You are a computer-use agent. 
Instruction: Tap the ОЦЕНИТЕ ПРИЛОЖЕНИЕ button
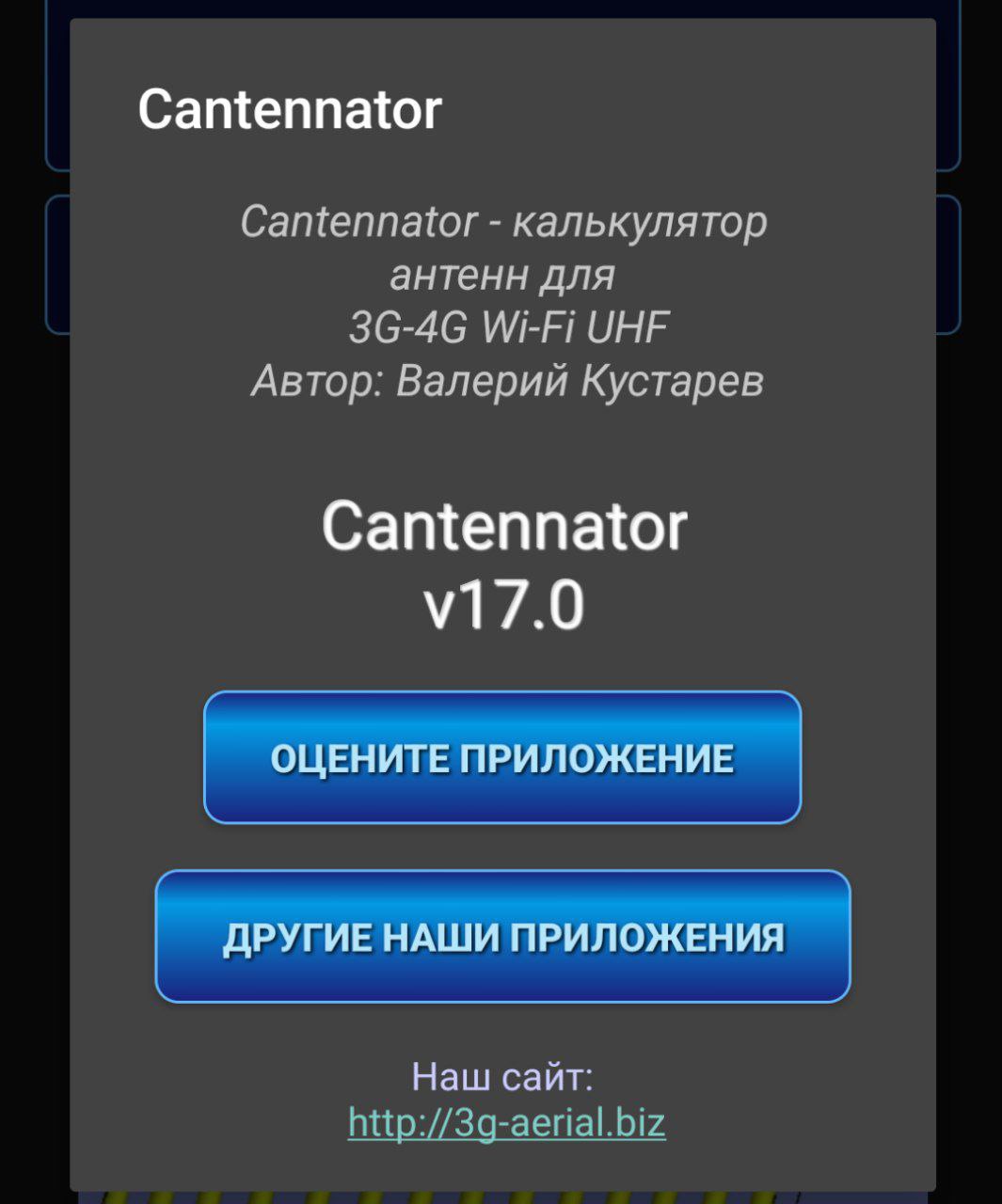click(502, 758)
